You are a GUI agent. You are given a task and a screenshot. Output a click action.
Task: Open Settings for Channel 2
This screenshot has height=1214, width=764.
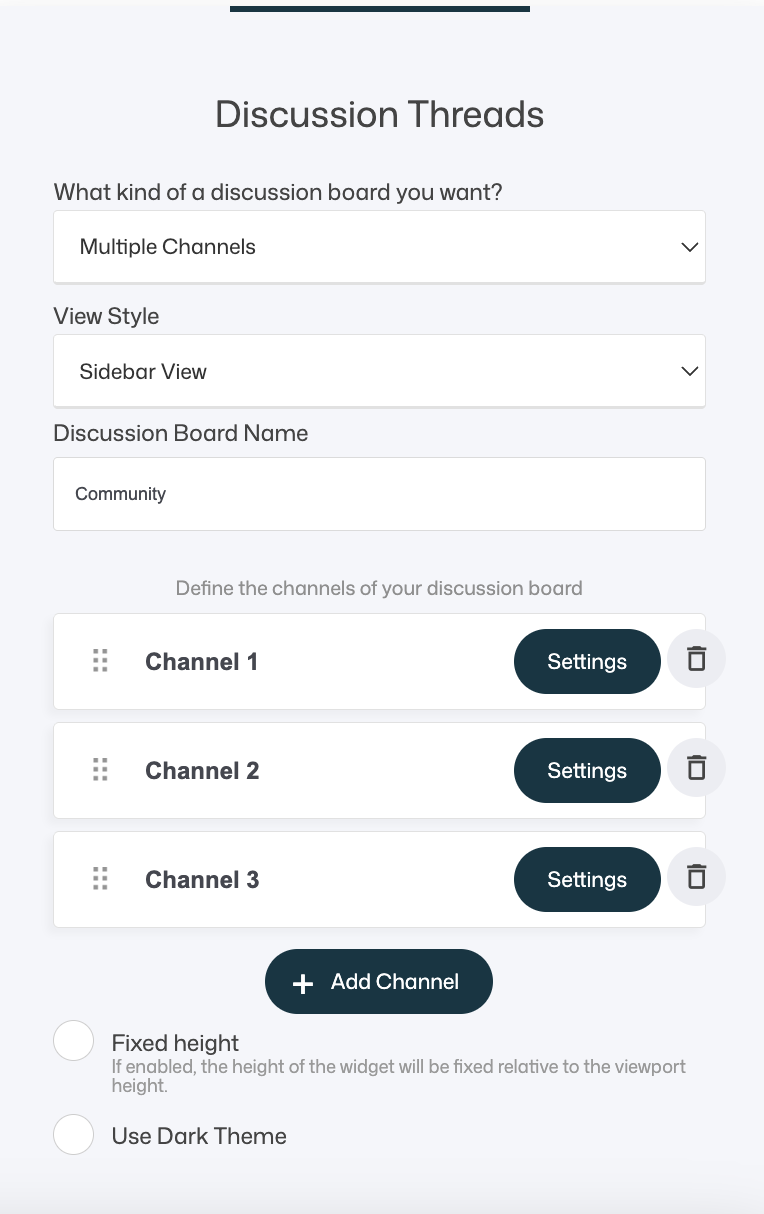[x=587, y=771]
